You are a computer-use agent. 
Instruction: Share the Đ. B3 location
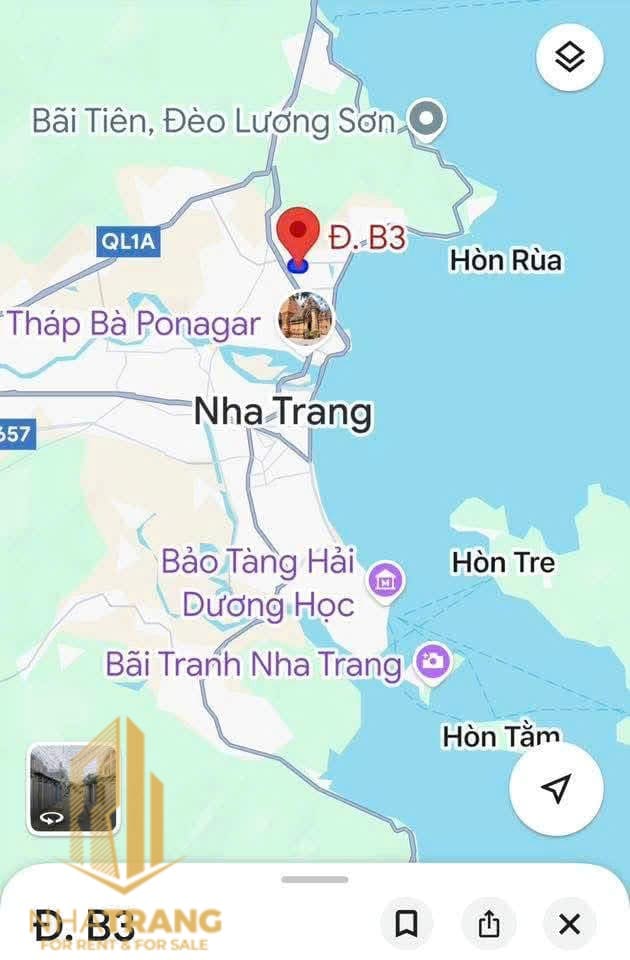click(488, 924)
